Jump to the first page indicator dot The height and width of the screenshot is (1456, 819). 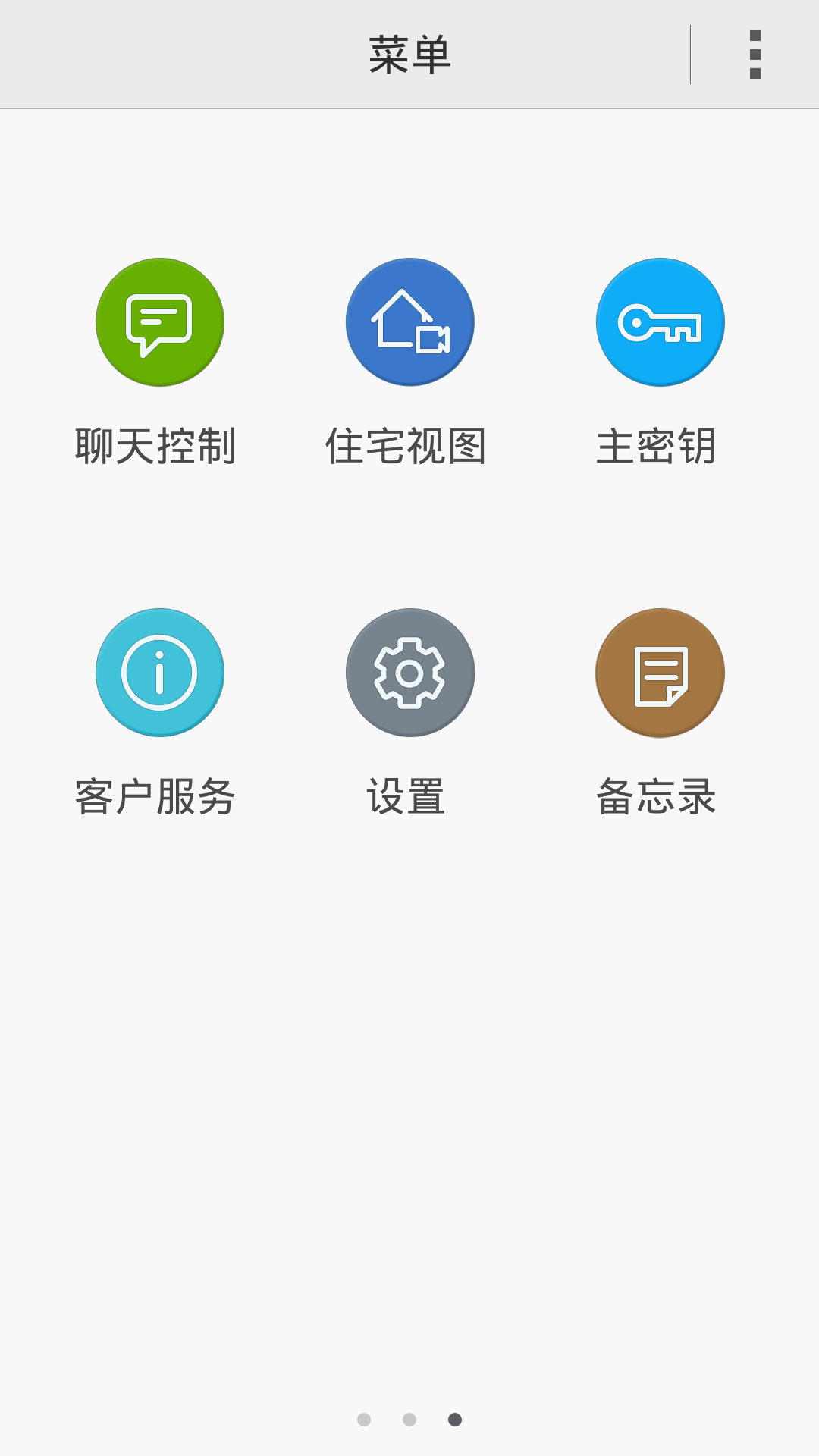pos(364,1420)
